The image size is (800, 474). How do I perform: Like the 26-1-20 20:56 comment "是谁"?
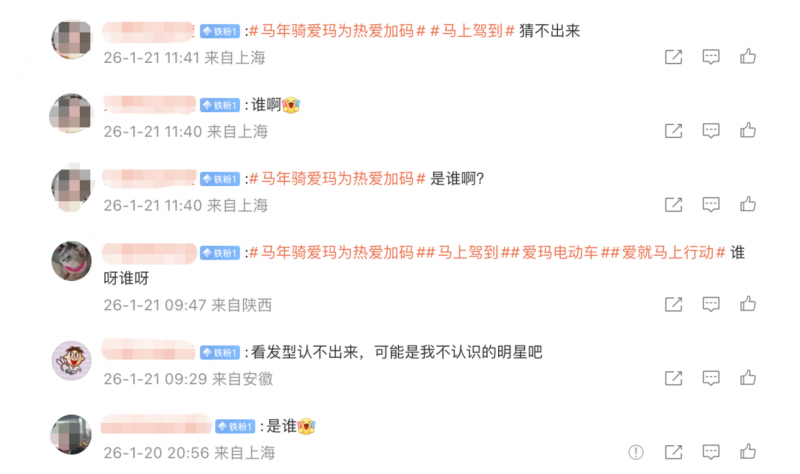pyautogui.click(x=747, y=453)
